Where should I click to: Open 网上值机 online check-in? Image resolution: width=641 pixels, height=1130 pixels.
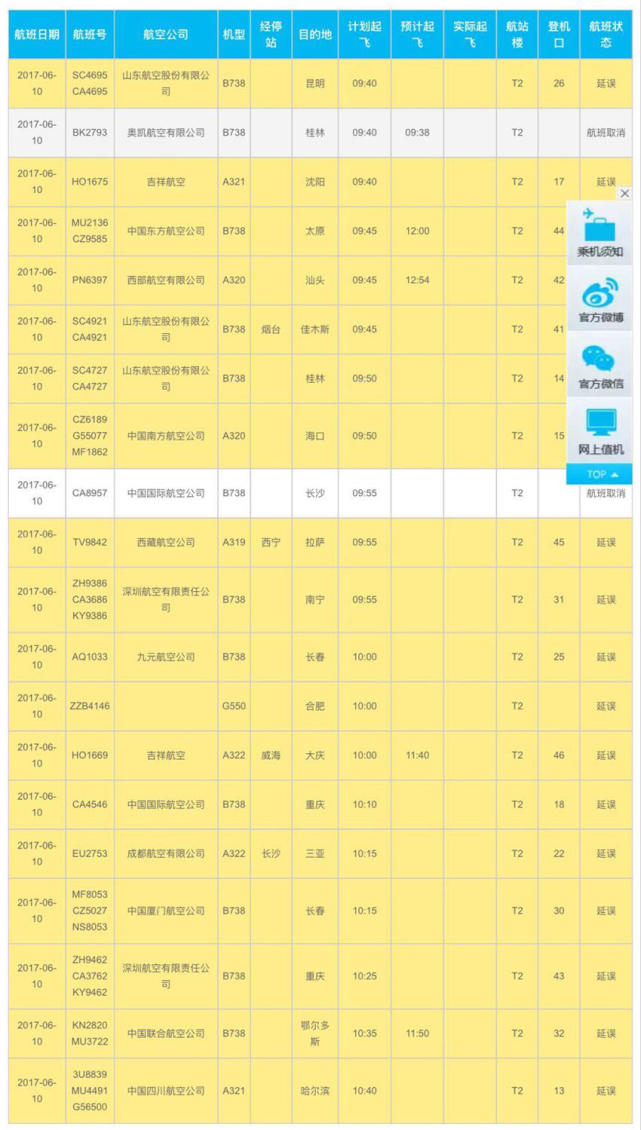point(599,431)
